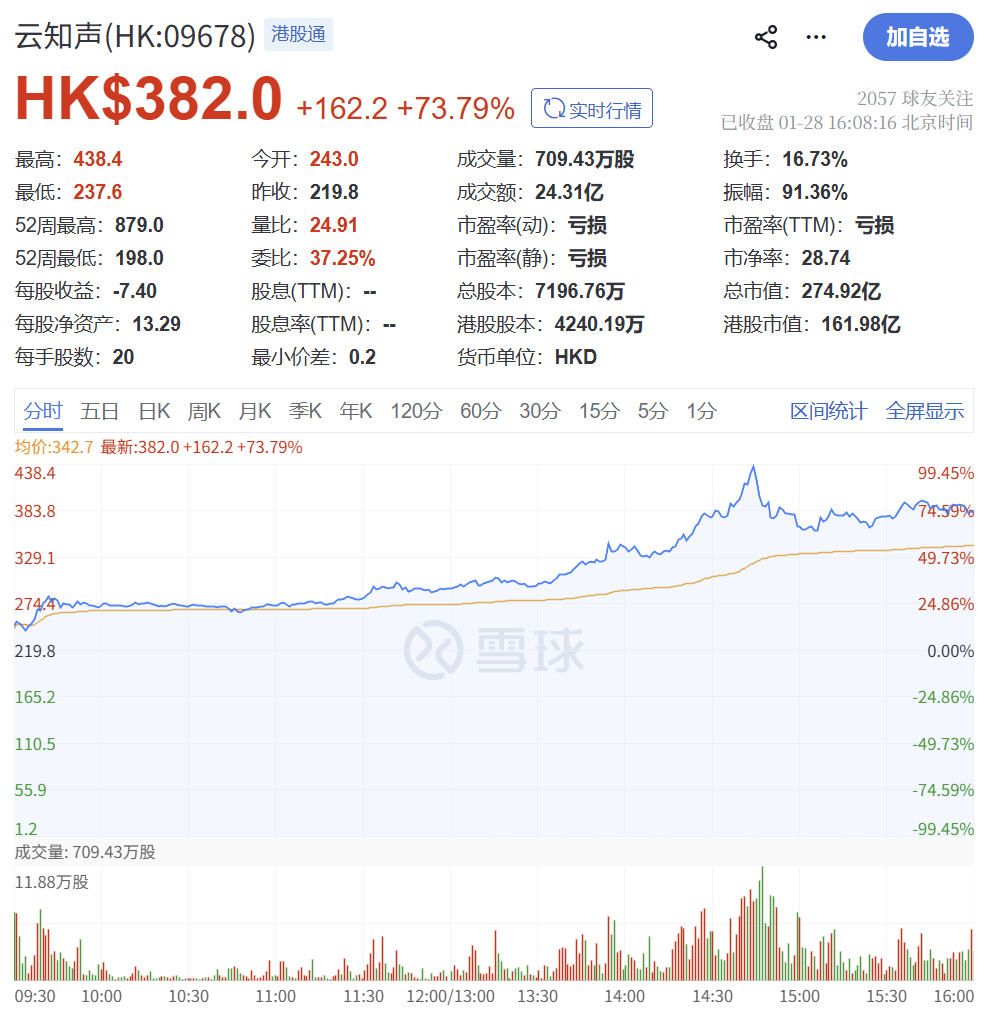
Task: Select the 分时 chart tab
Action: 43,411
